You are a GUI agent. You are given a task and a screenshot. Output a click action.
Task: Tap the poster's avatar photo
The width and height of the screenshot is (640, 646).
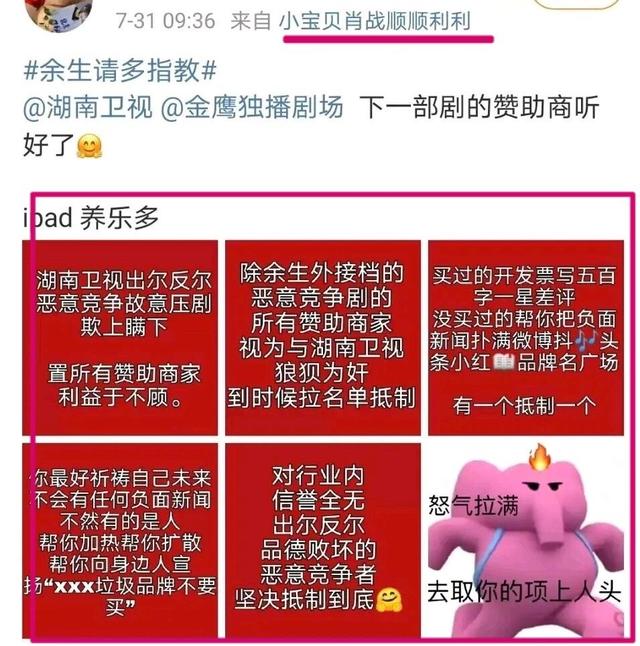tap(58, 13)
